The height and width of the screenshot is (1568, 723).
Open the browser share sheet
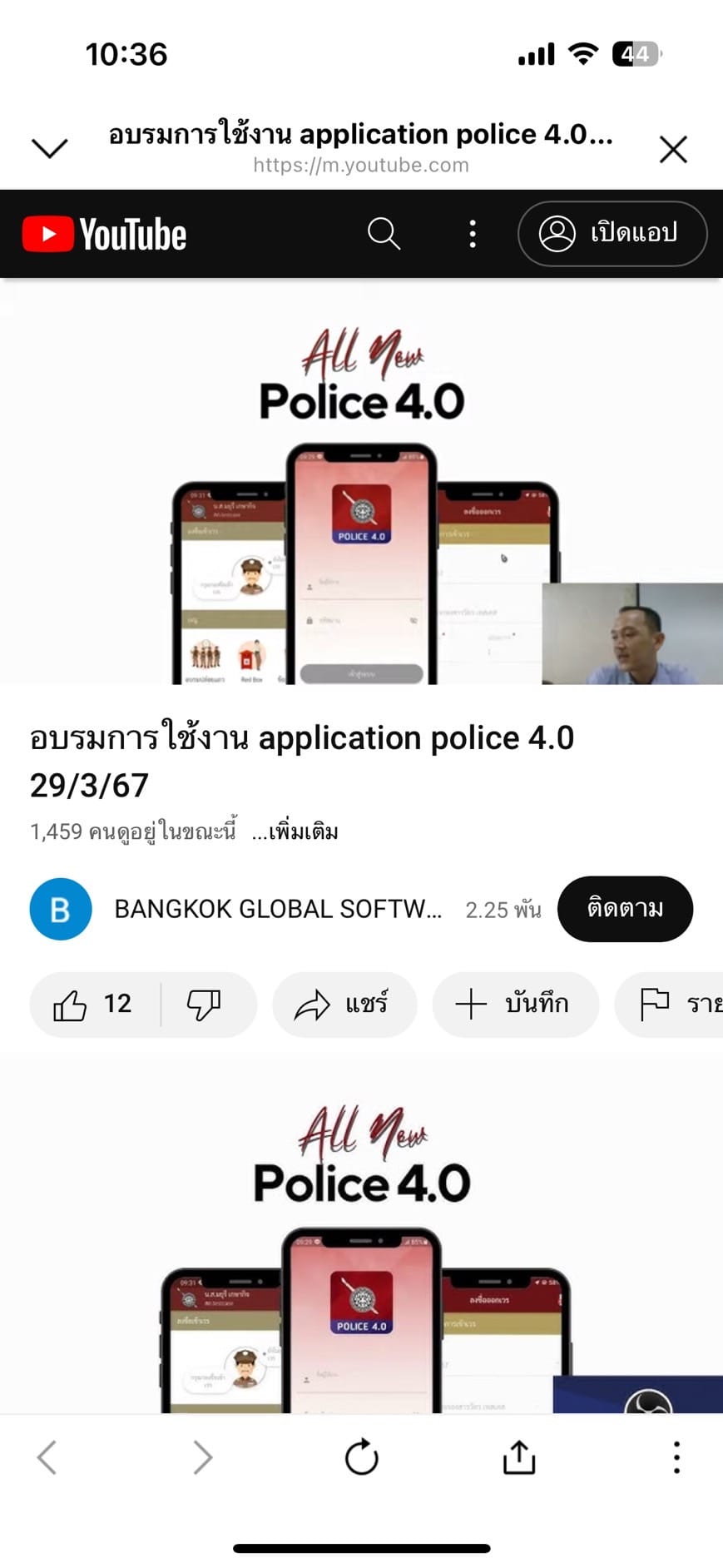point(519,1457)
